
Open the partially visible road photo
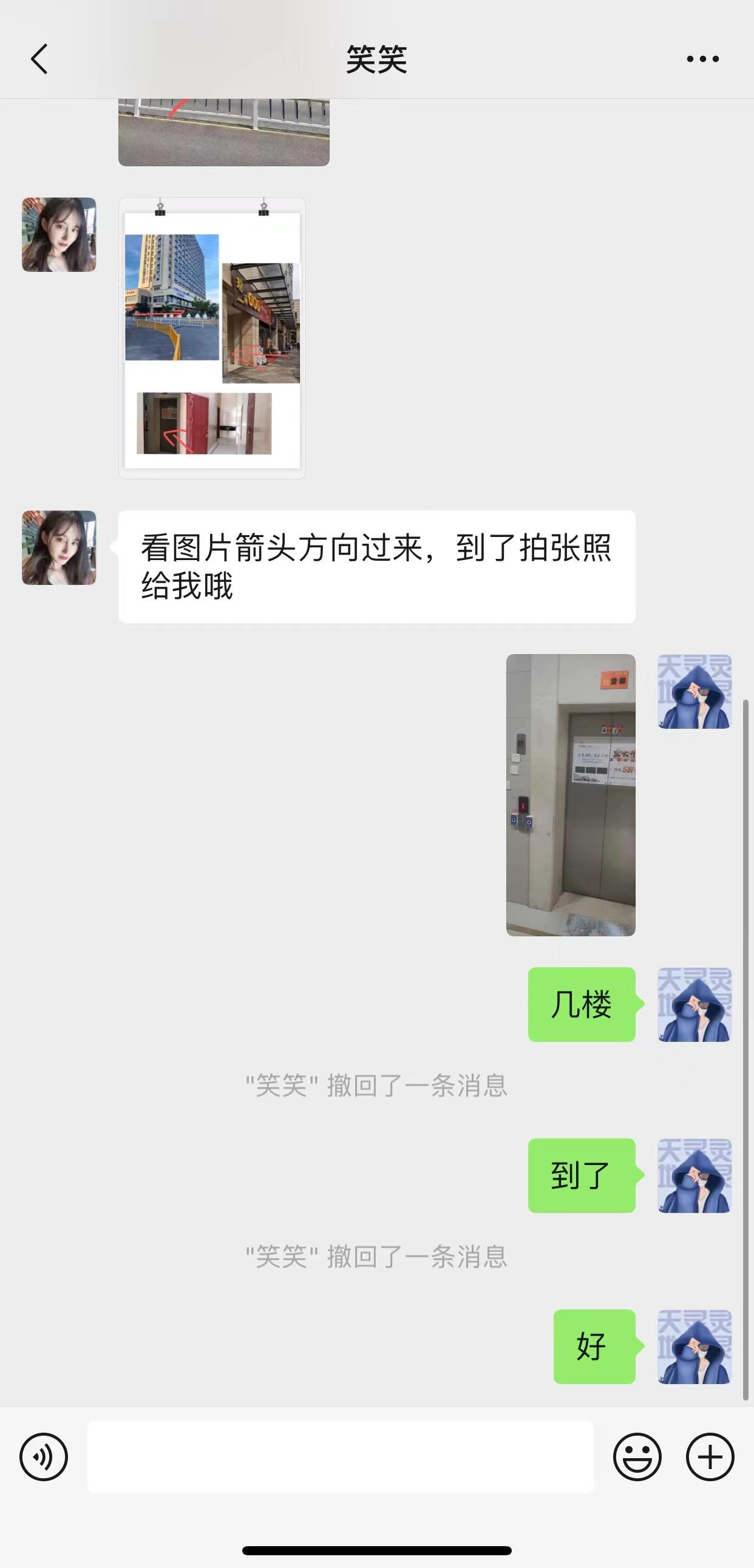(223, 132)
